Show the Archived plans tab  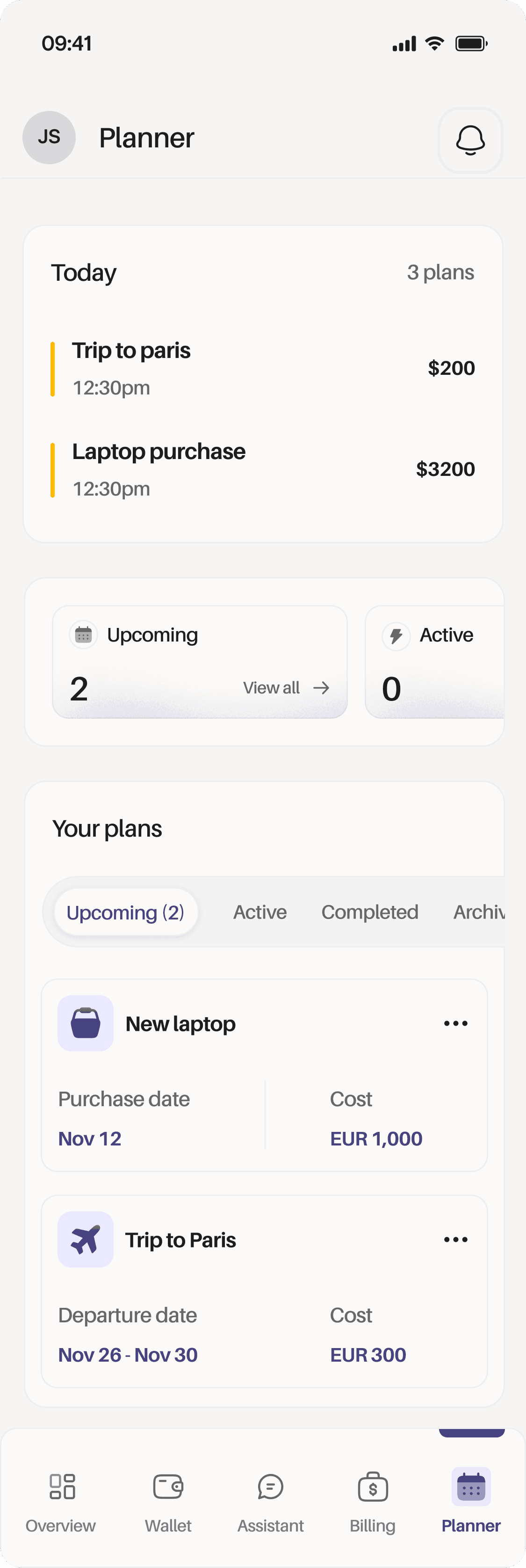(479, 912)
